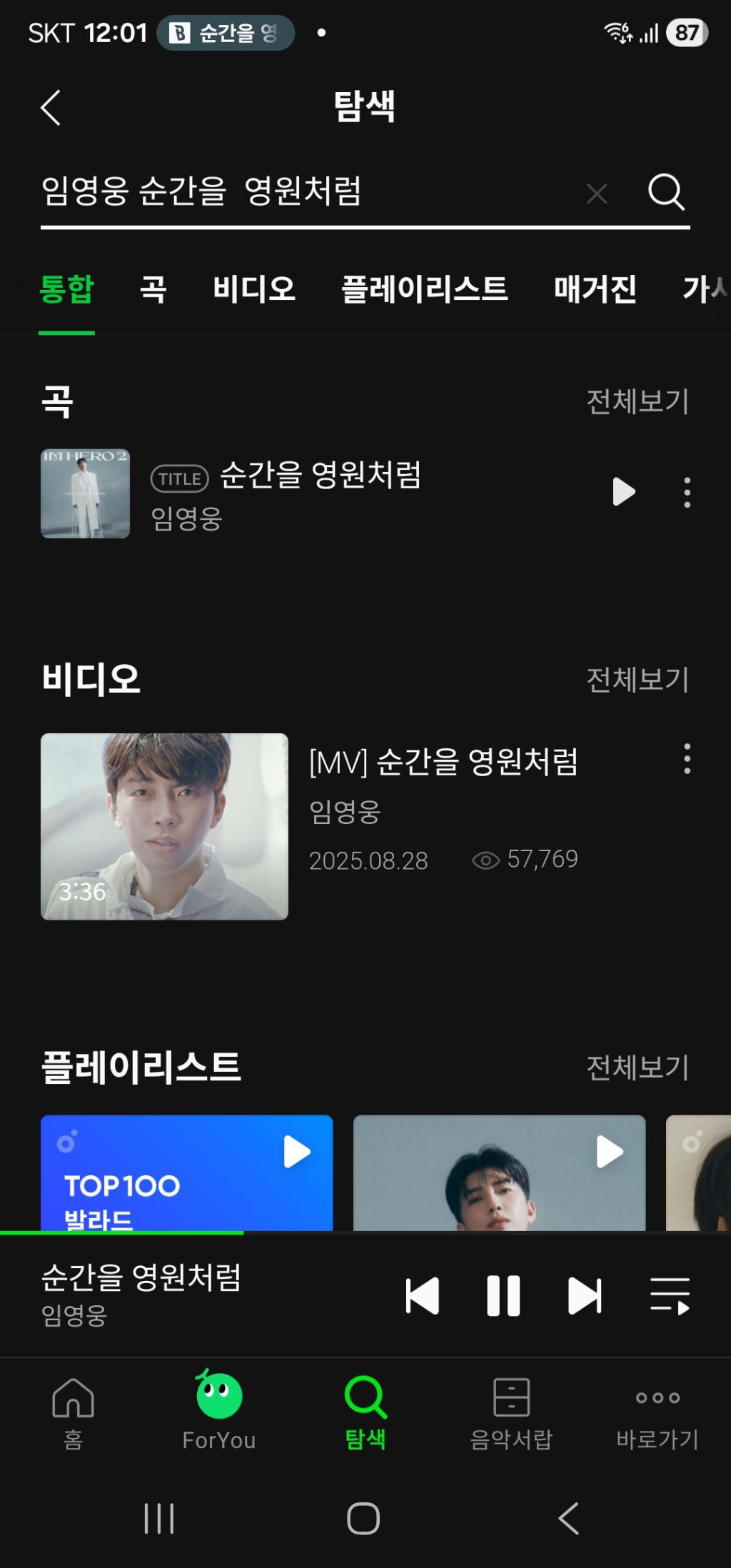Pause the currently playing track
The height and width of the screenshot is (1568, 731).
click(503, 1295)
